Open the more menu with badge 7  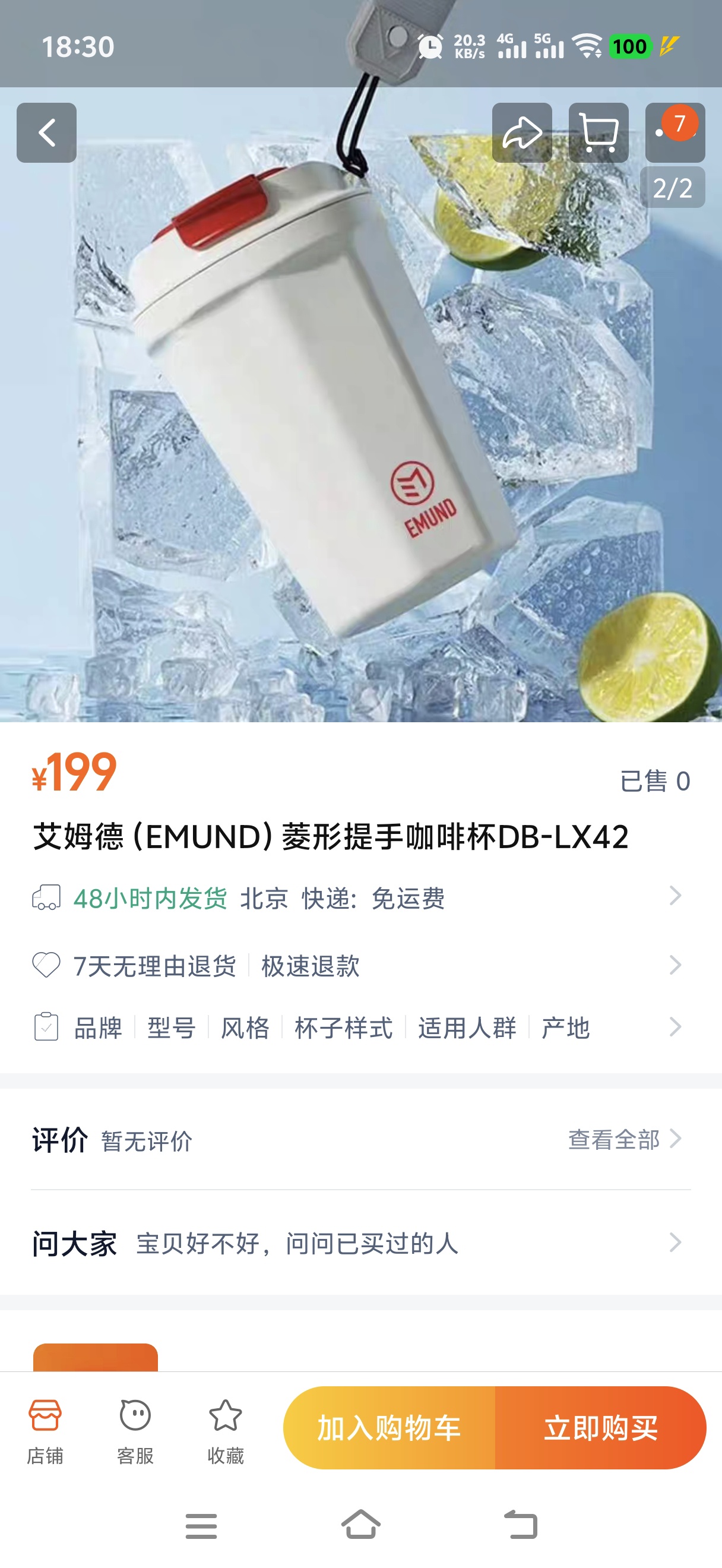pos(674,131)
